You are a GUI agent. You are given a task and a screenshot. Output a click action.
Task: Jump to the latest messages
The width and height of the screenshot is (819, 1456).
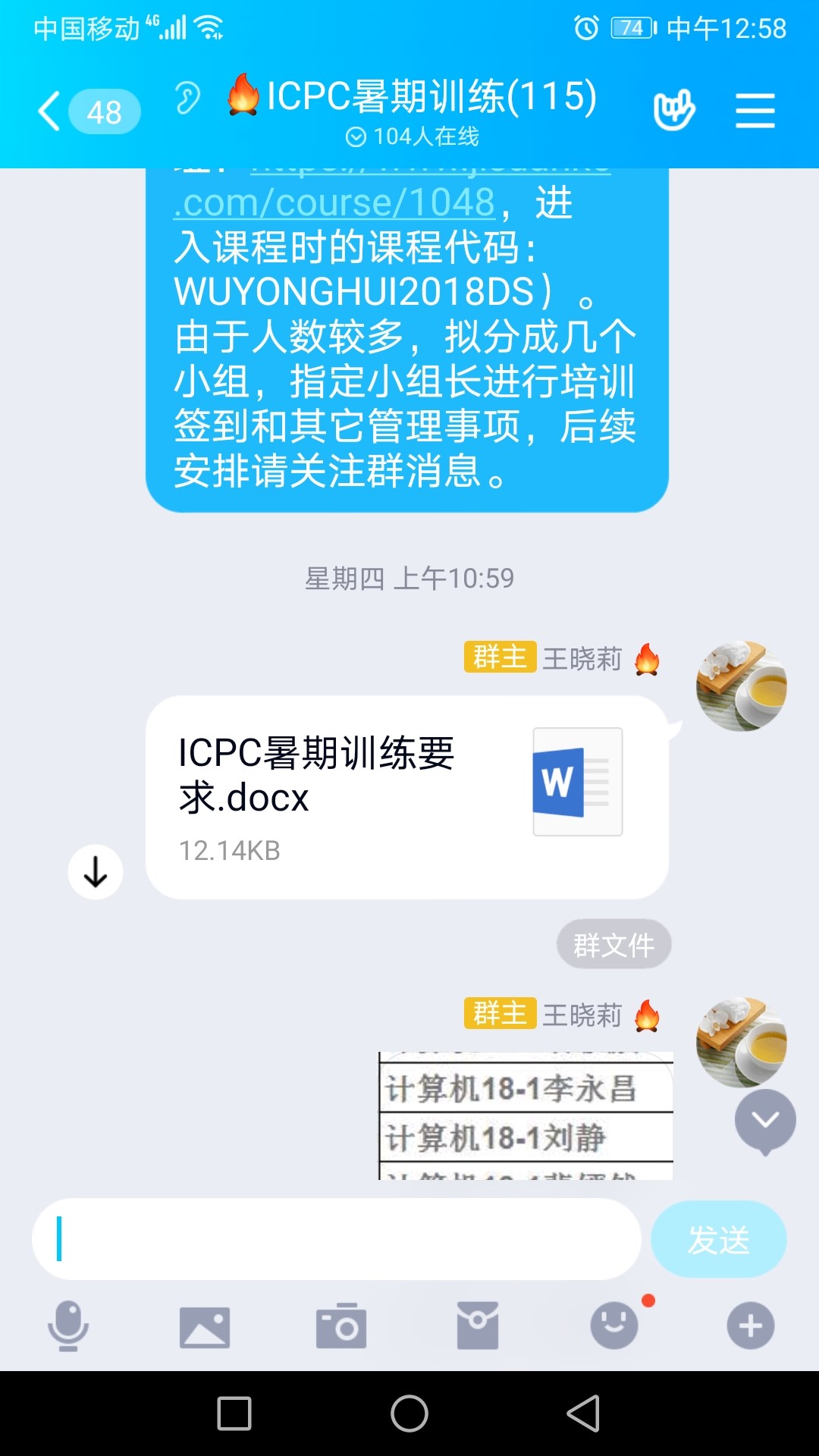[x=765, y=1121]
